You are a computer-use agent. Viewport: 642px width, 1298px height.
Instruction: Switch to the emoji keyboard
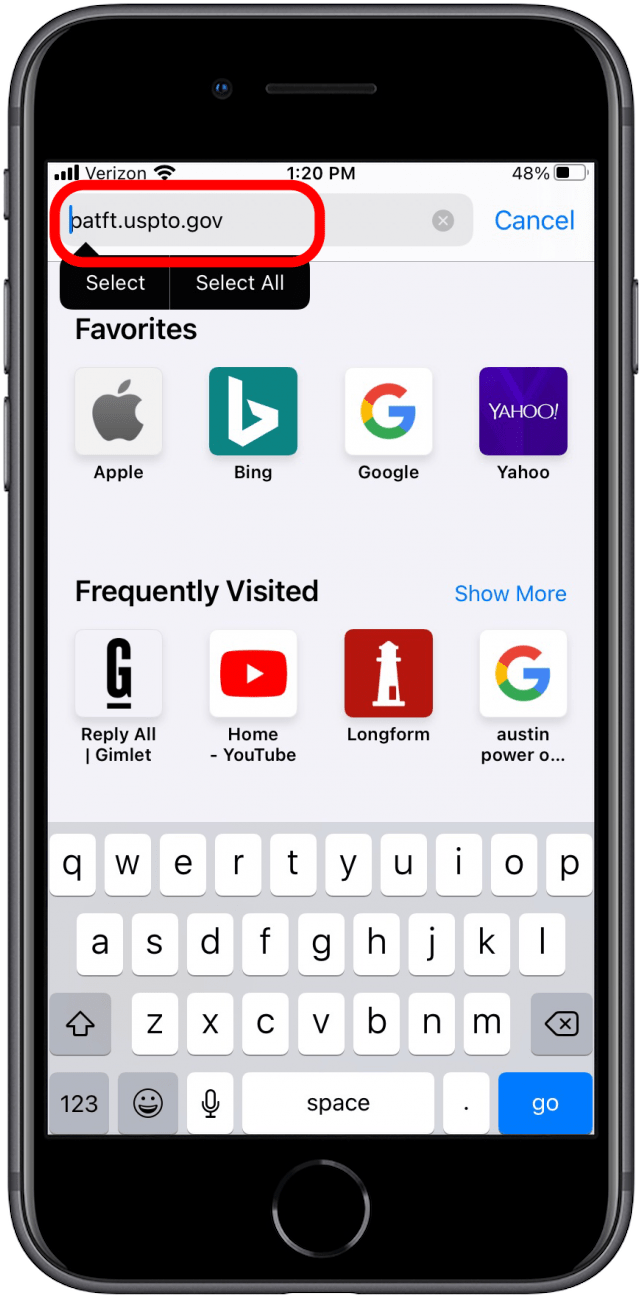[148, 1103]
